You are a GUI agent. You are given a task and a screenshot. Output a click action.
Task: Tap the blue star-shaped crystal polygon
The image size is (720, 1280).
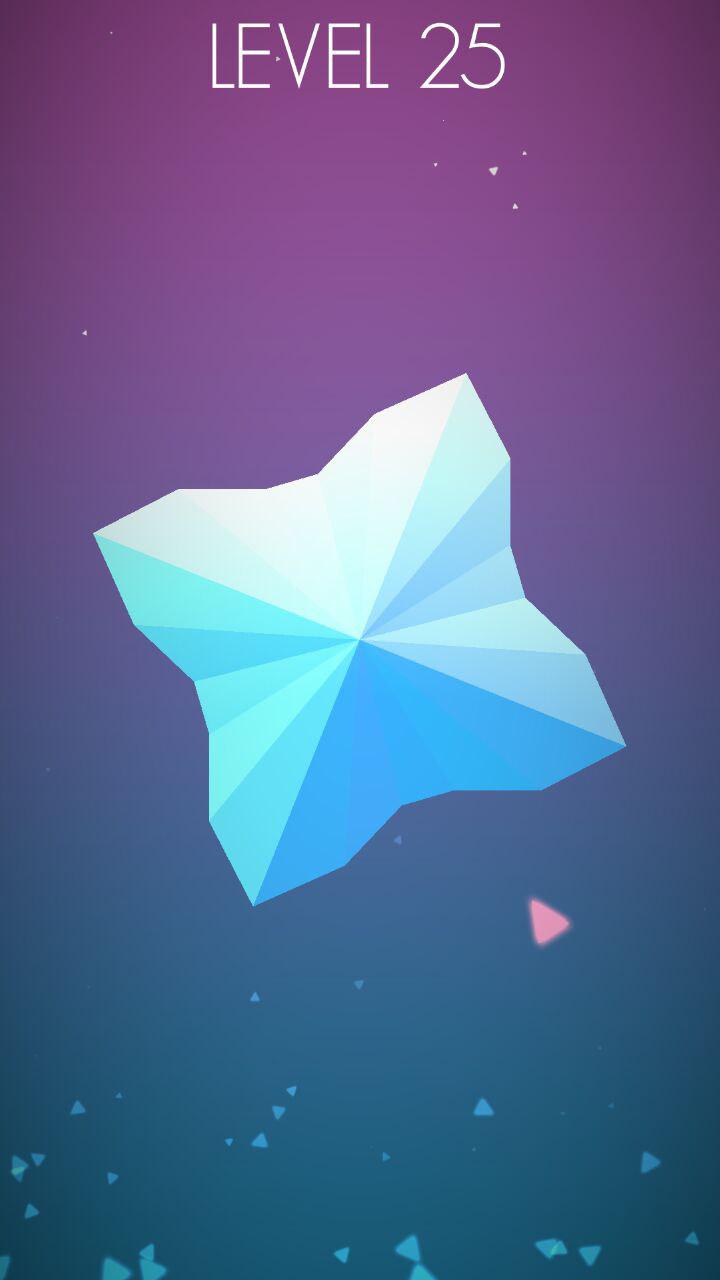[x=359, y=638]
